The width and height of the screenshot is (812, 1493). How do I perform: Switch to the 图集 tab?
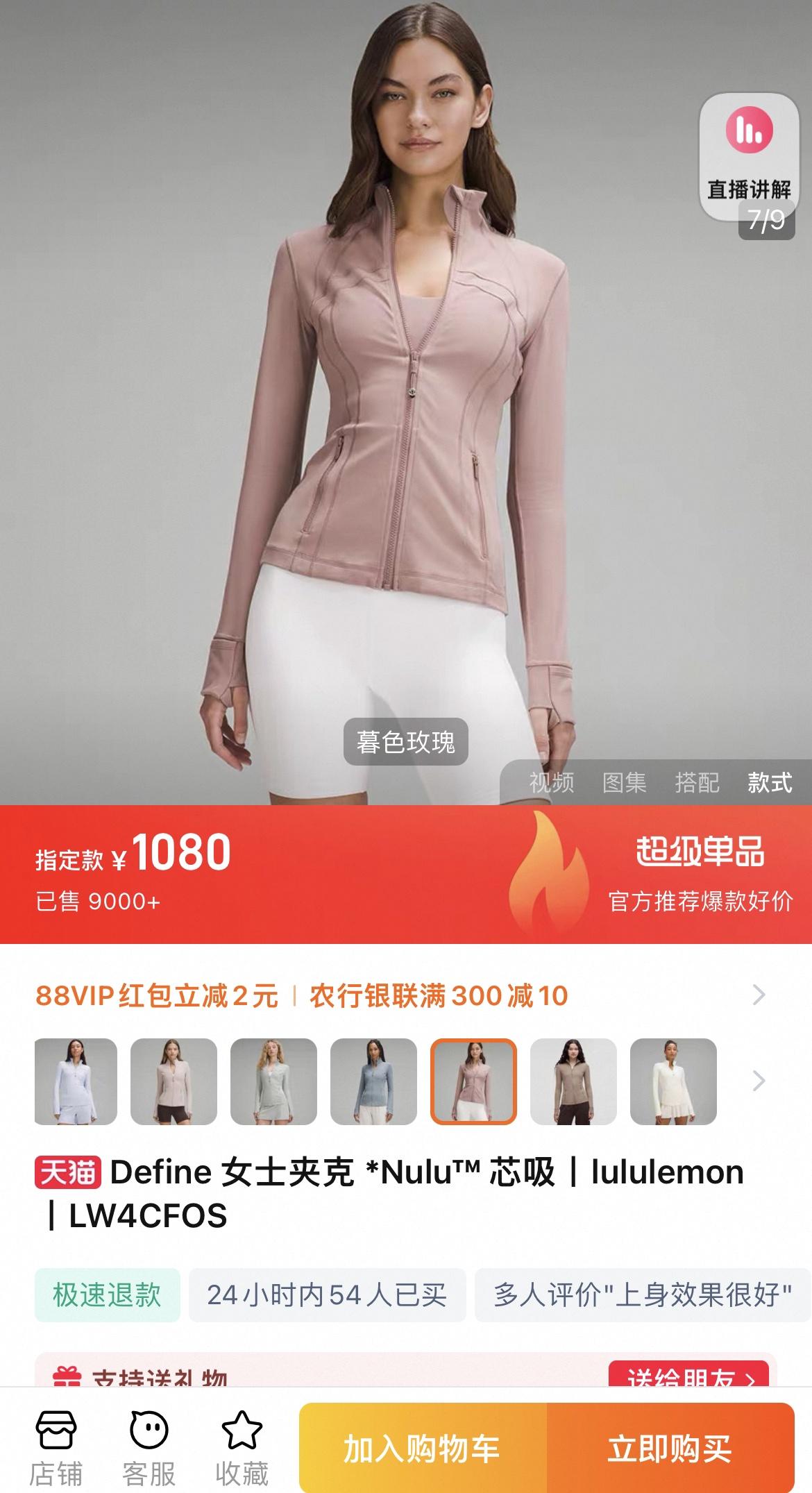(624, 782)
